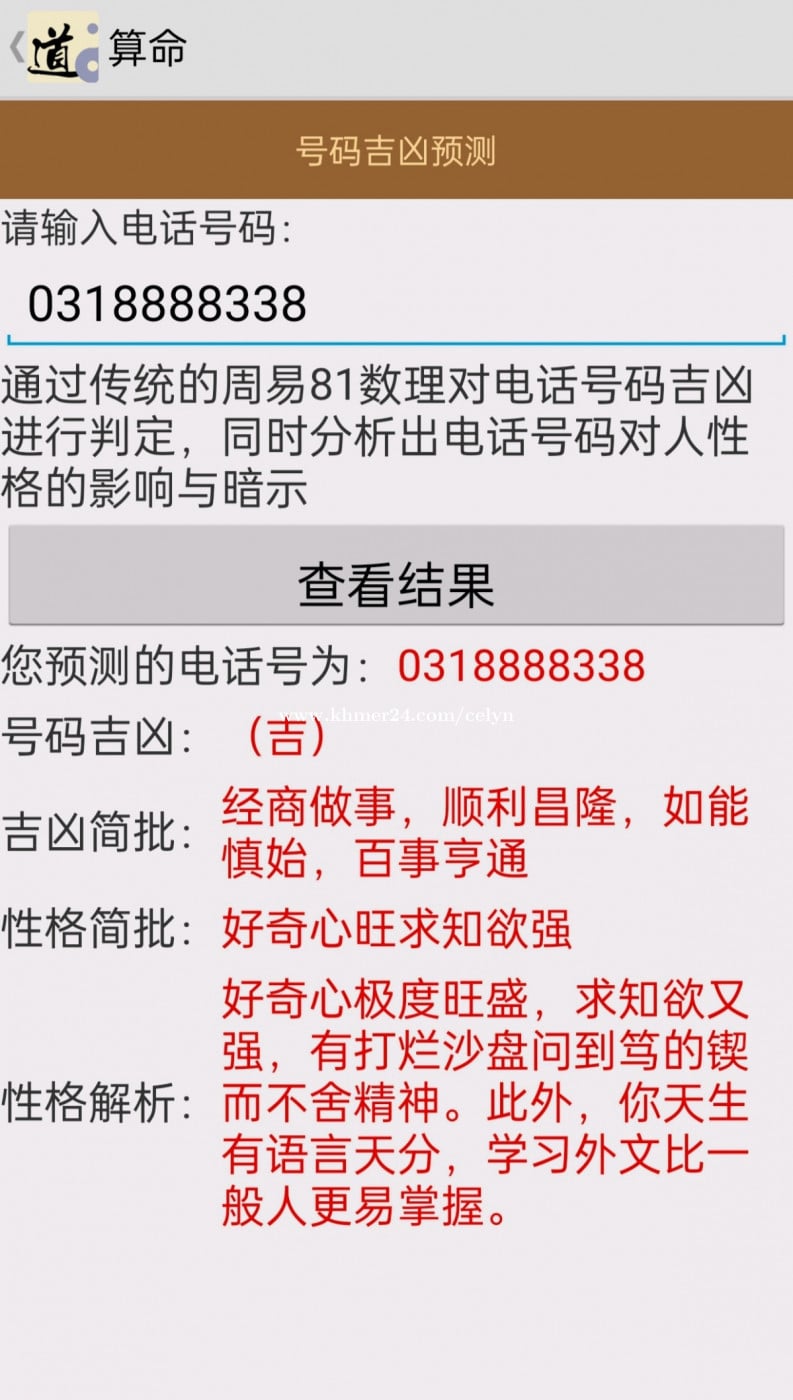Go back via the 算命 app icon
793x1400 pixels.
(60, 47)
